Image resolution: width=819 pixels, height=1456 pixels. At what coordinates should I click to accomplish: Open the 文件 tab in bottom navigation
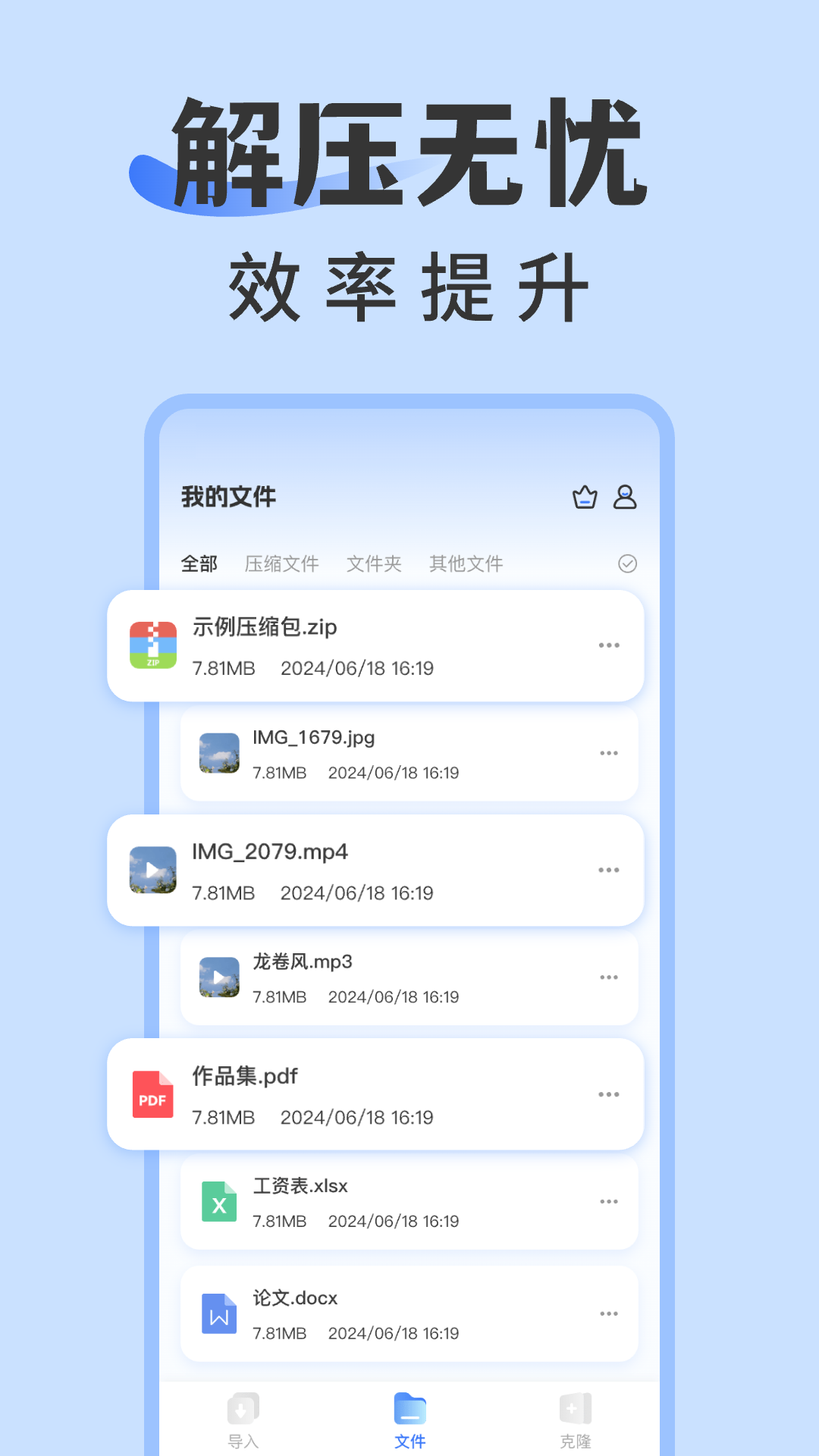pyautogui.click(x=409, y=1412)
